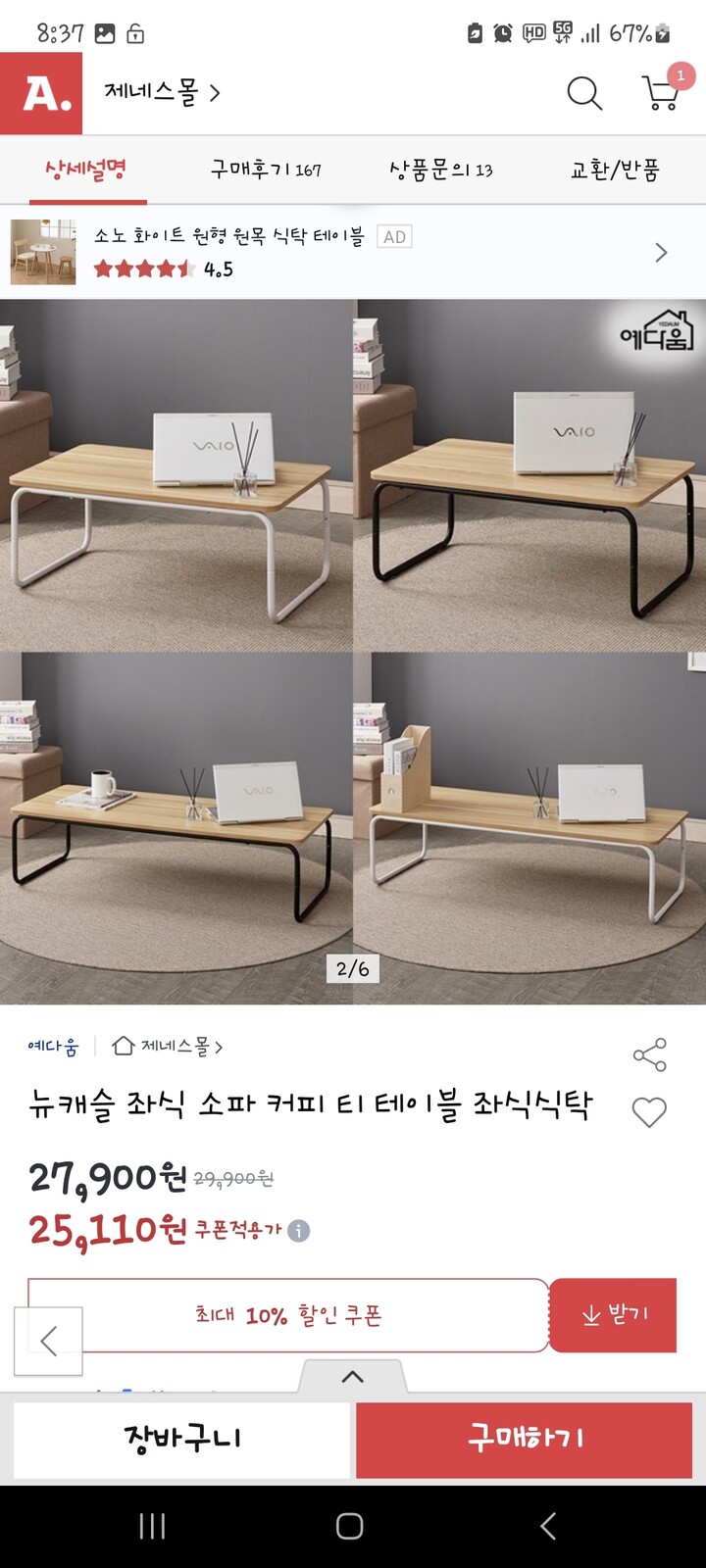Expand the 소노 화이트 ad with right chevron
Screen dimensions: 706x1568
coord(662,252)
